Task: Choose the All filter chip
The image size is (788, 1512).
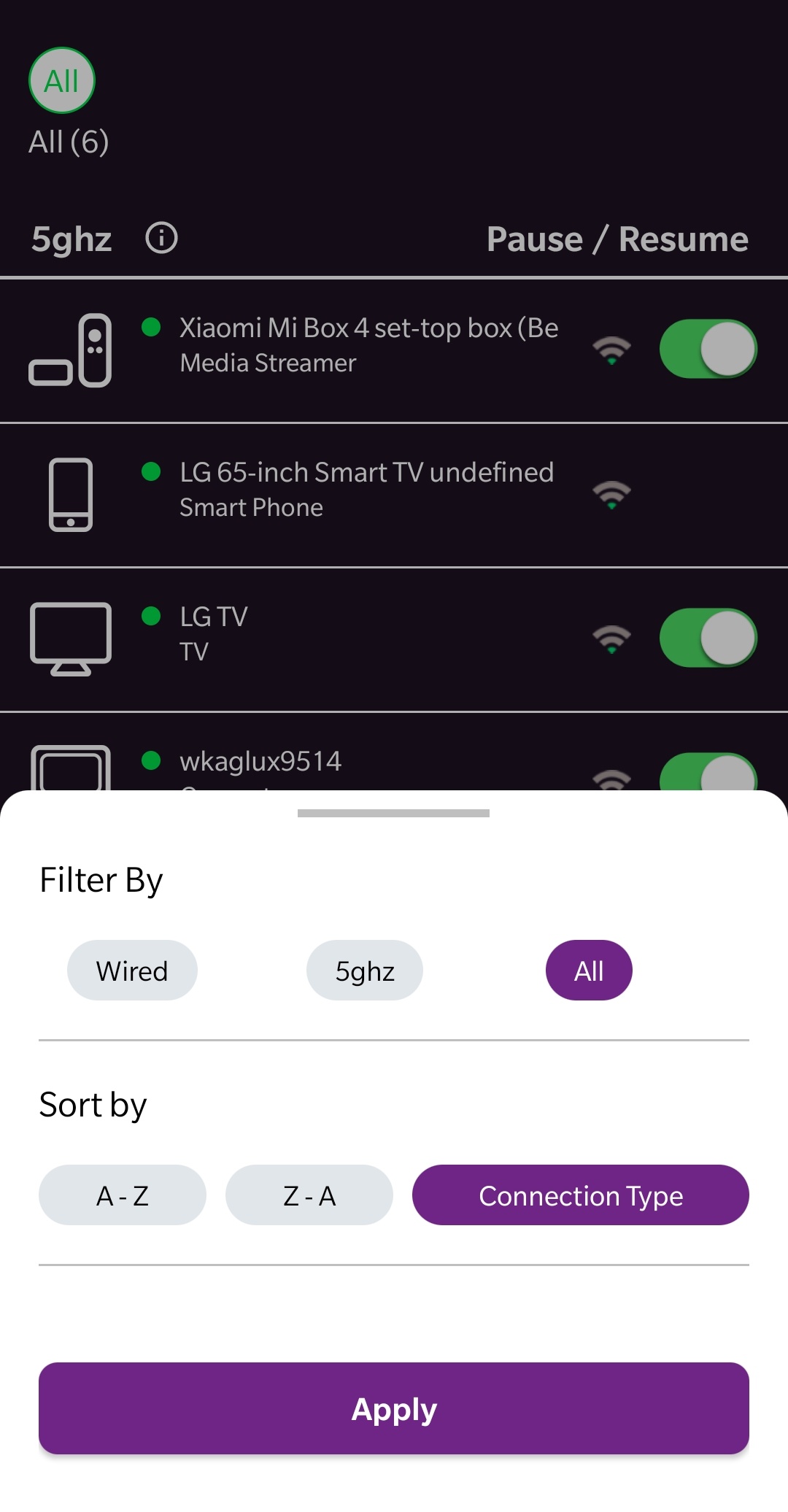Action: coord(588,971)
